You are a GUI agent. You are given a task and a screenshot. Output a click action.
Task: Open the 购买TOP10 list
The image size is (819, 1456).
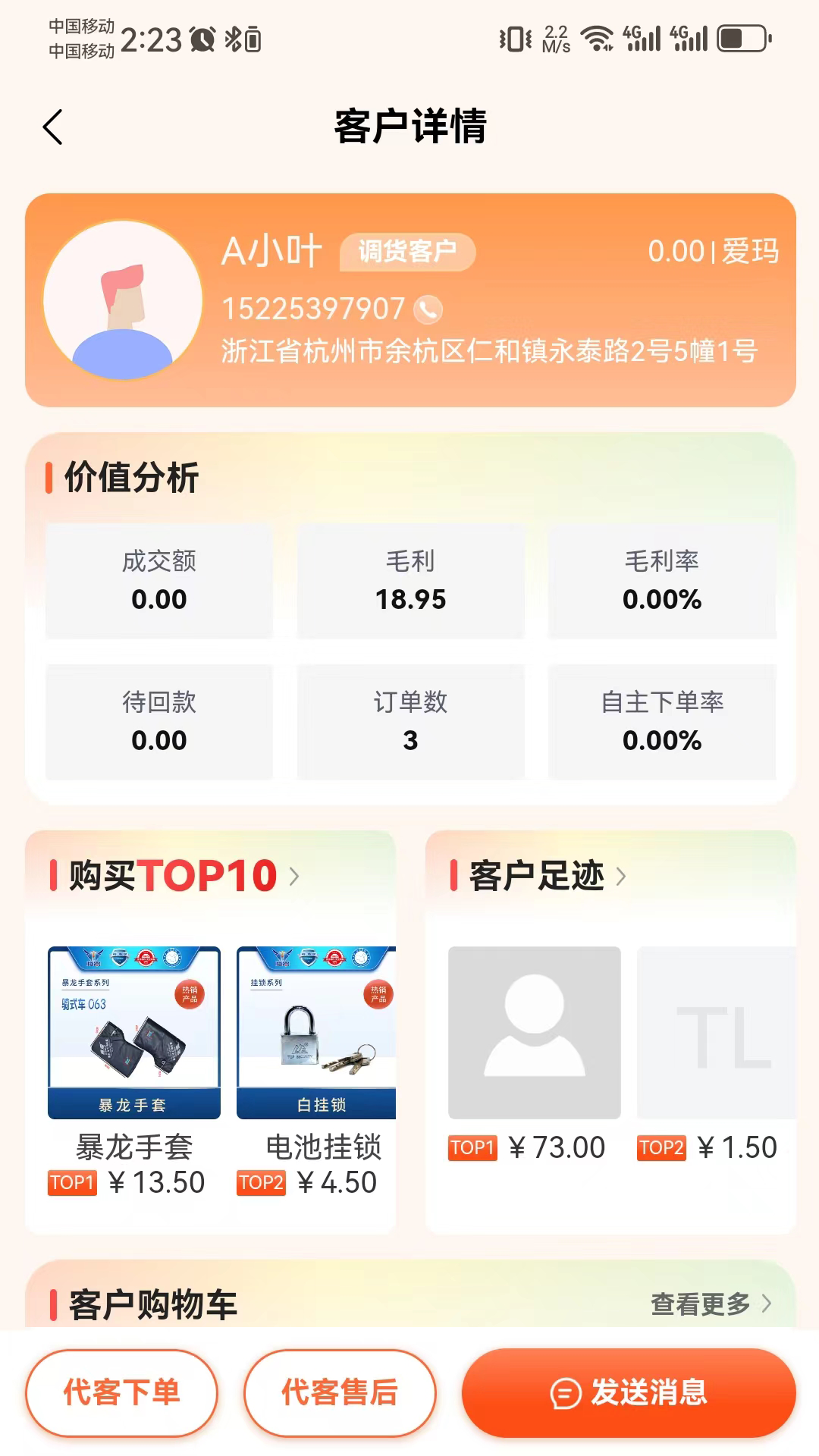coord(174,876)
